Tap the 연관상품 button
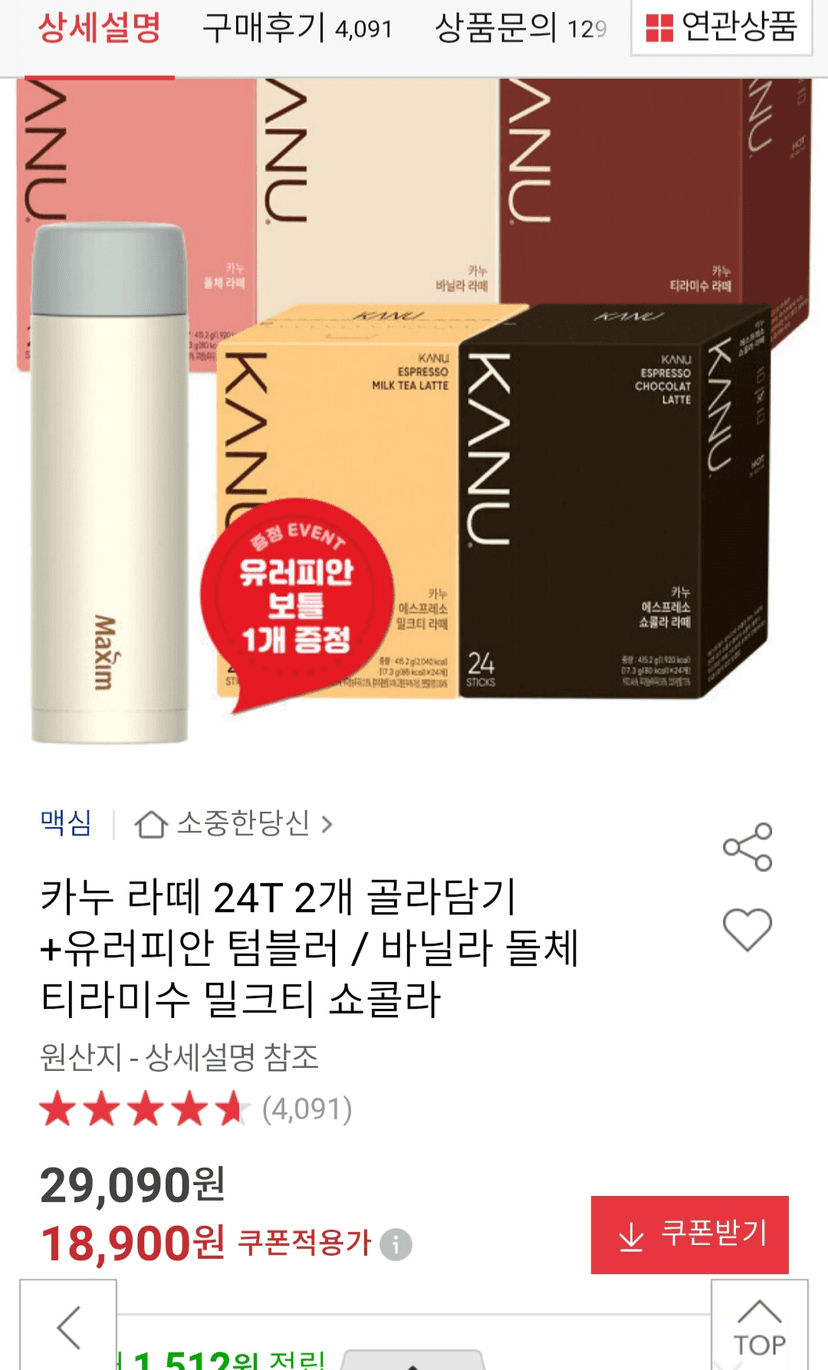Image resolution: width=828 pixels, height=1370 pixels. [x=720, y=27]
